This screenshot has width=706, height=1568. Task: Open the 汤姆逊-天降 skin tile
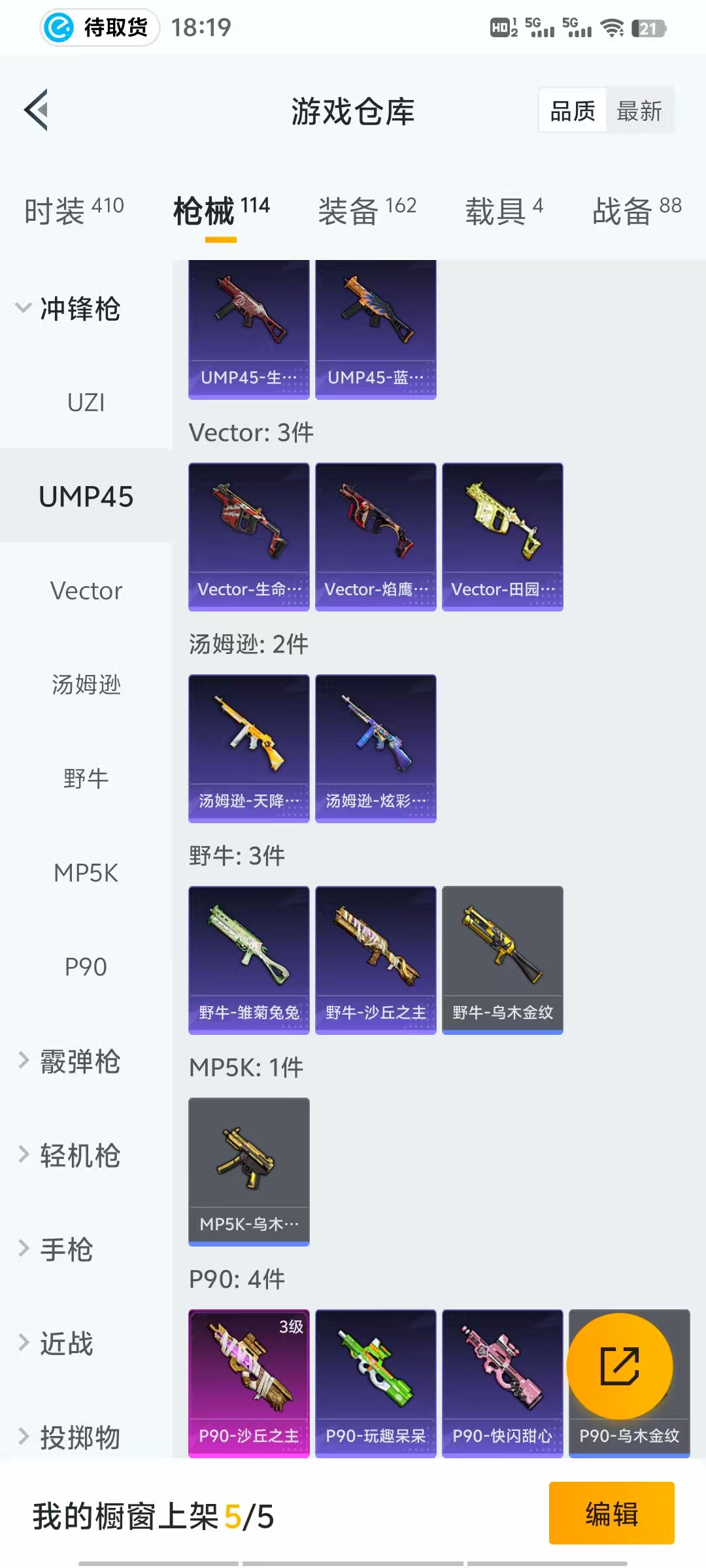[249, 749]
